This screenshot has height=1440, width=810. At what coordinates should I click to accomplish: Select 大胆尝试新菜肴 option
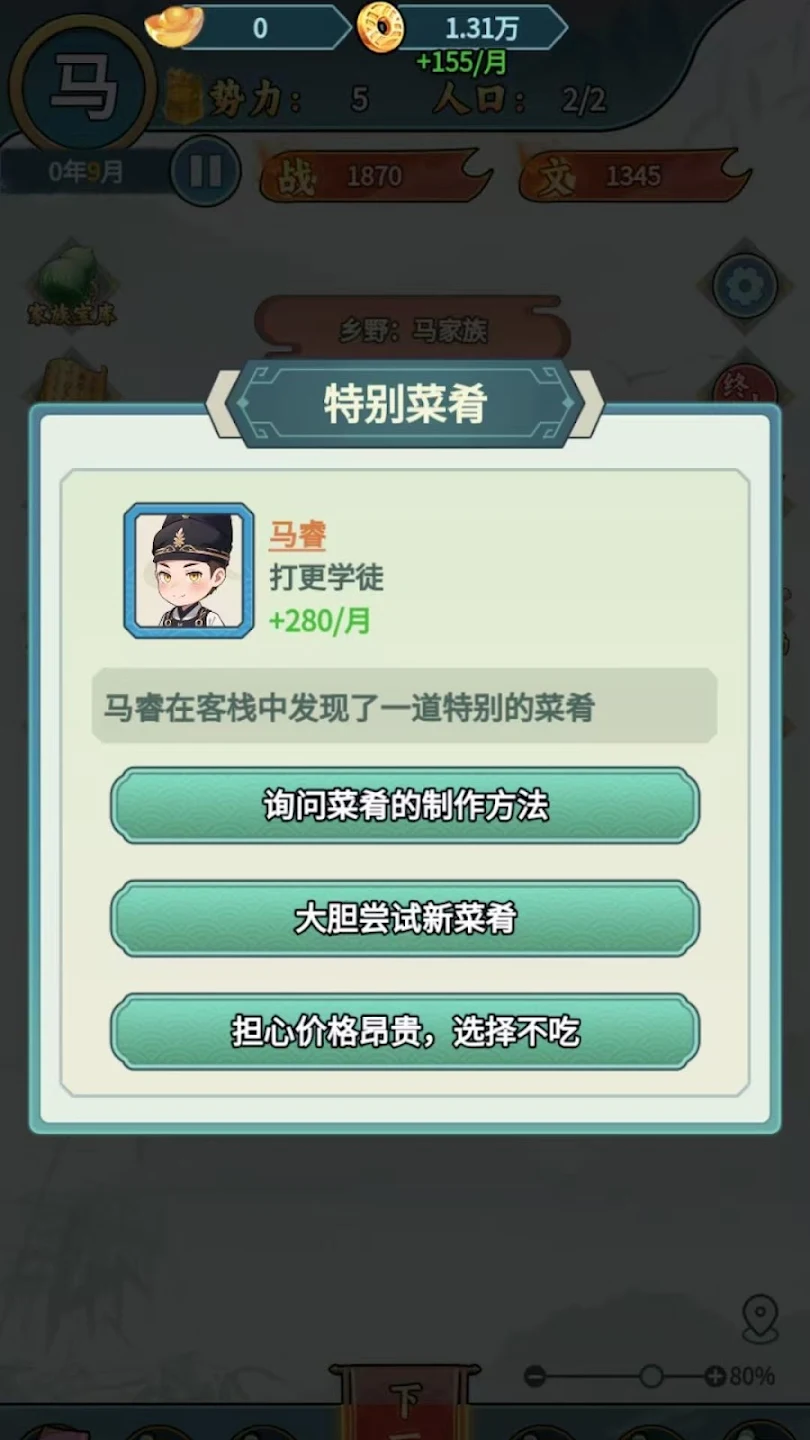(x=405, y=919)
